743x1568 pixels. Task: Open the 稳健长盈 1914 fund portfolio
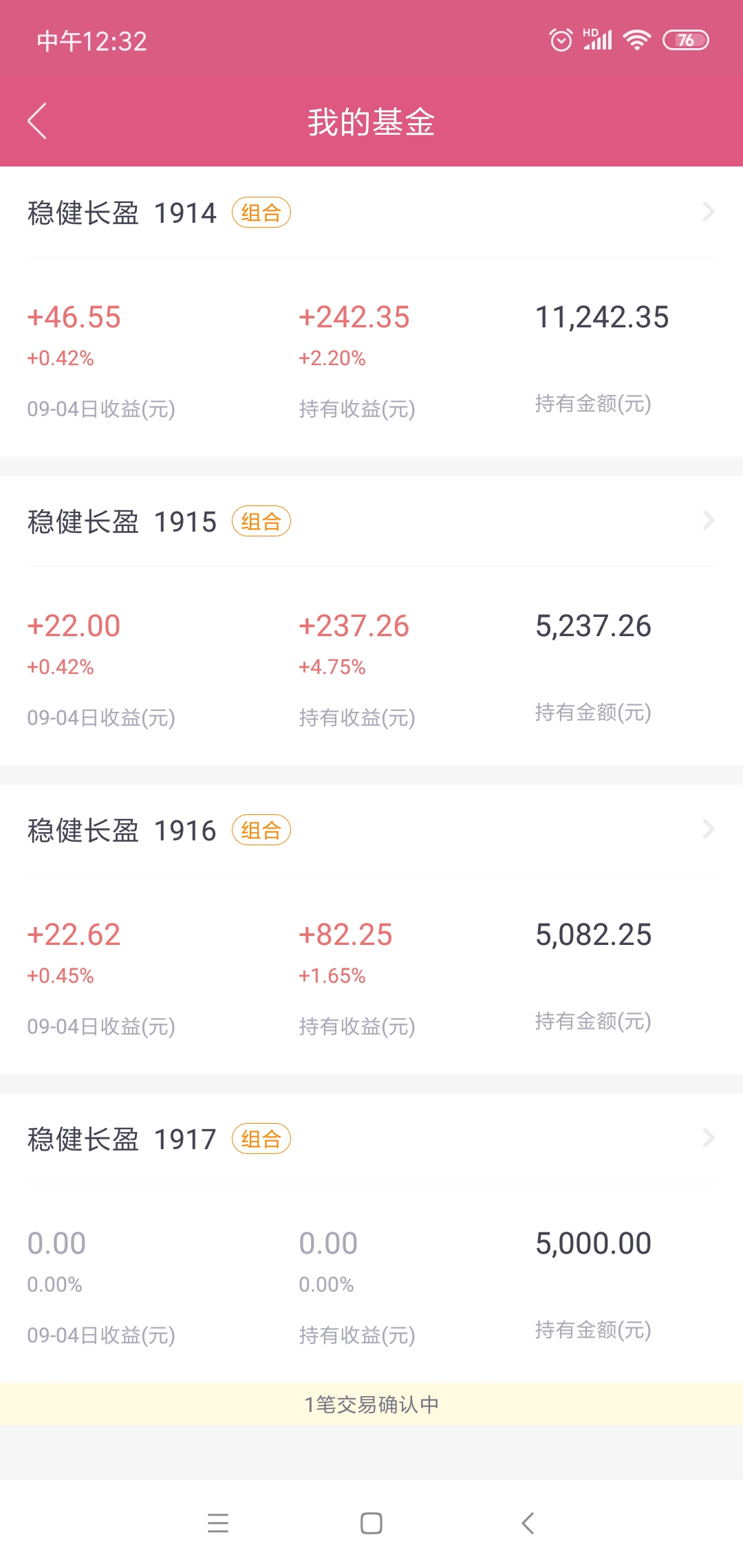(371, 213)
